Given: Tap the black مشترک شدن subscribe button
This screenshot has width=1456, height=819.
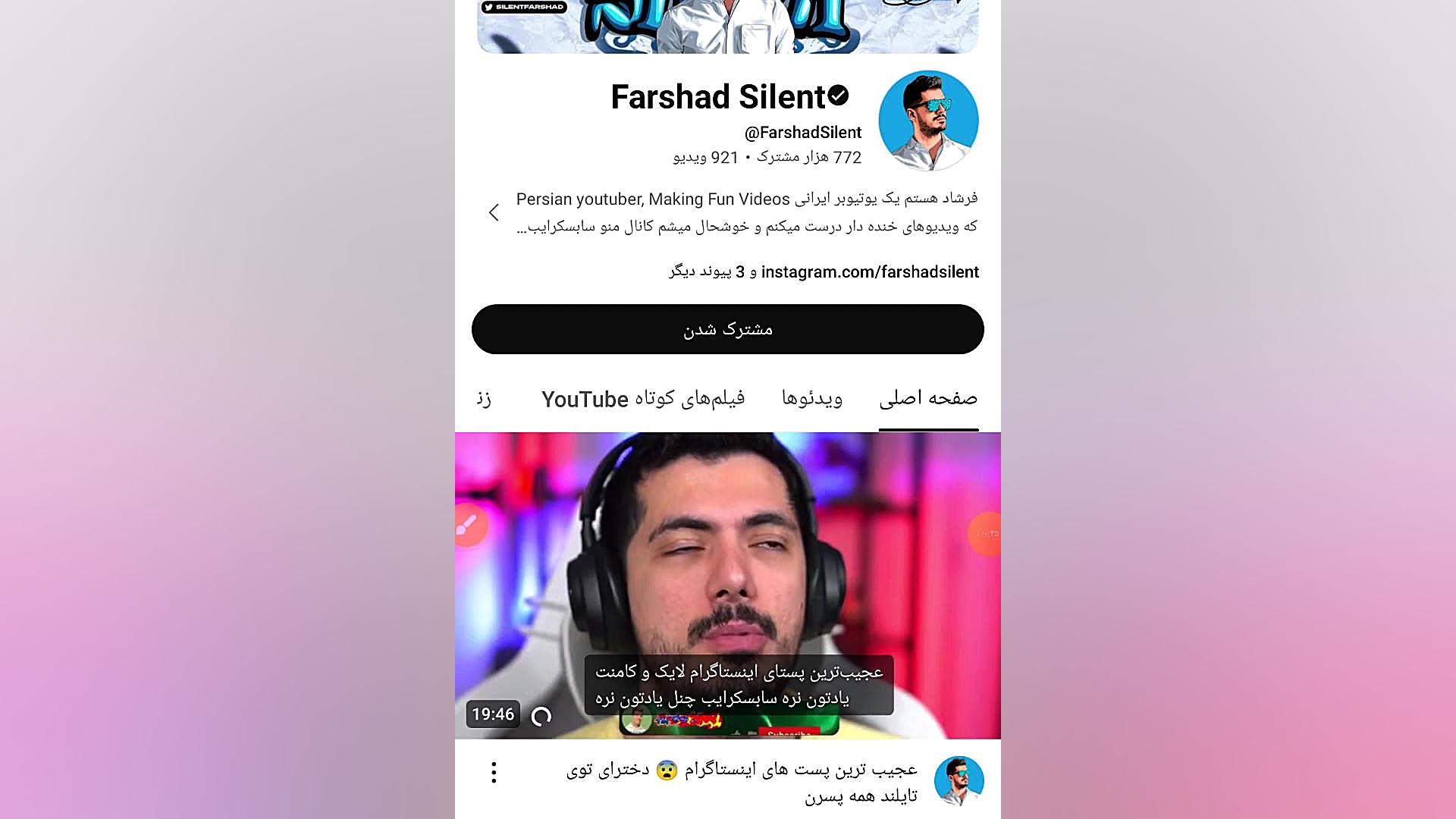Looking at the screenshot, I should click(727, 329).
